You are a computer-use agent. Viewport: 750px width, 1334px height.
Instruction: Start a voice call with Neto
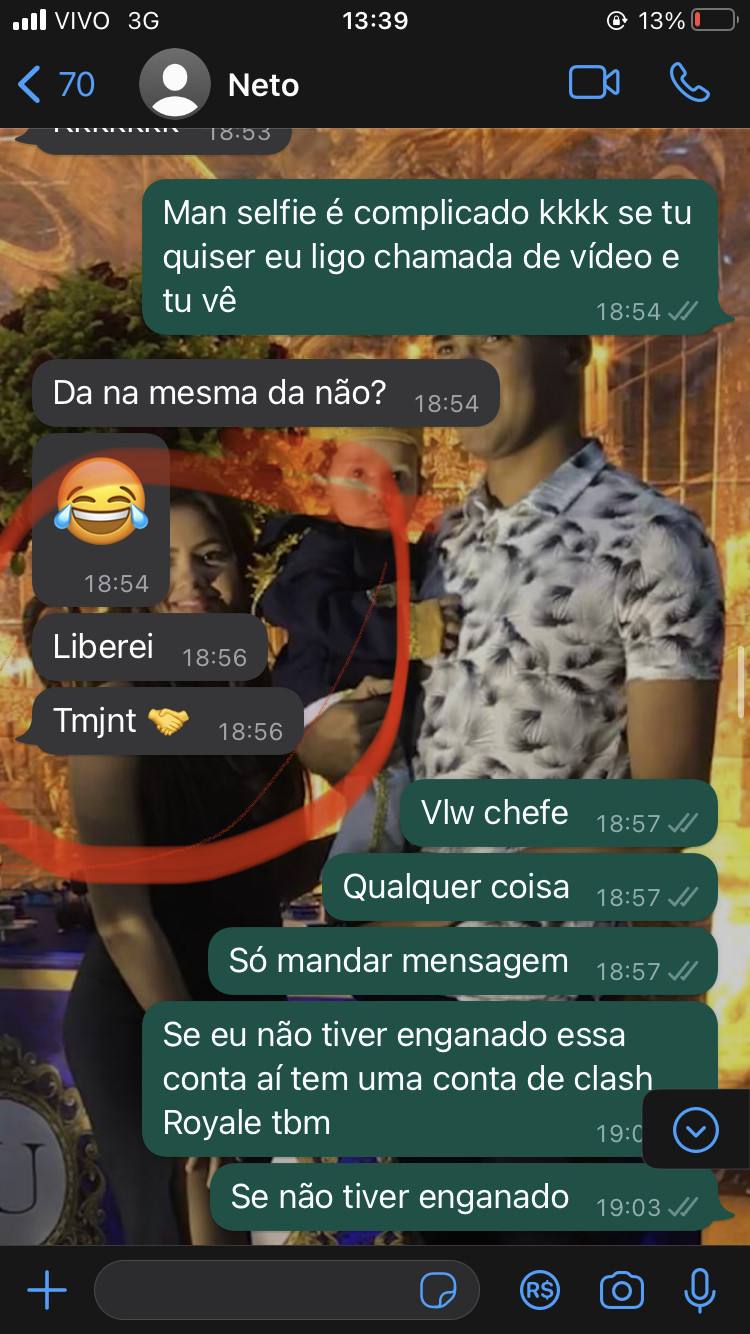[689, 83]
